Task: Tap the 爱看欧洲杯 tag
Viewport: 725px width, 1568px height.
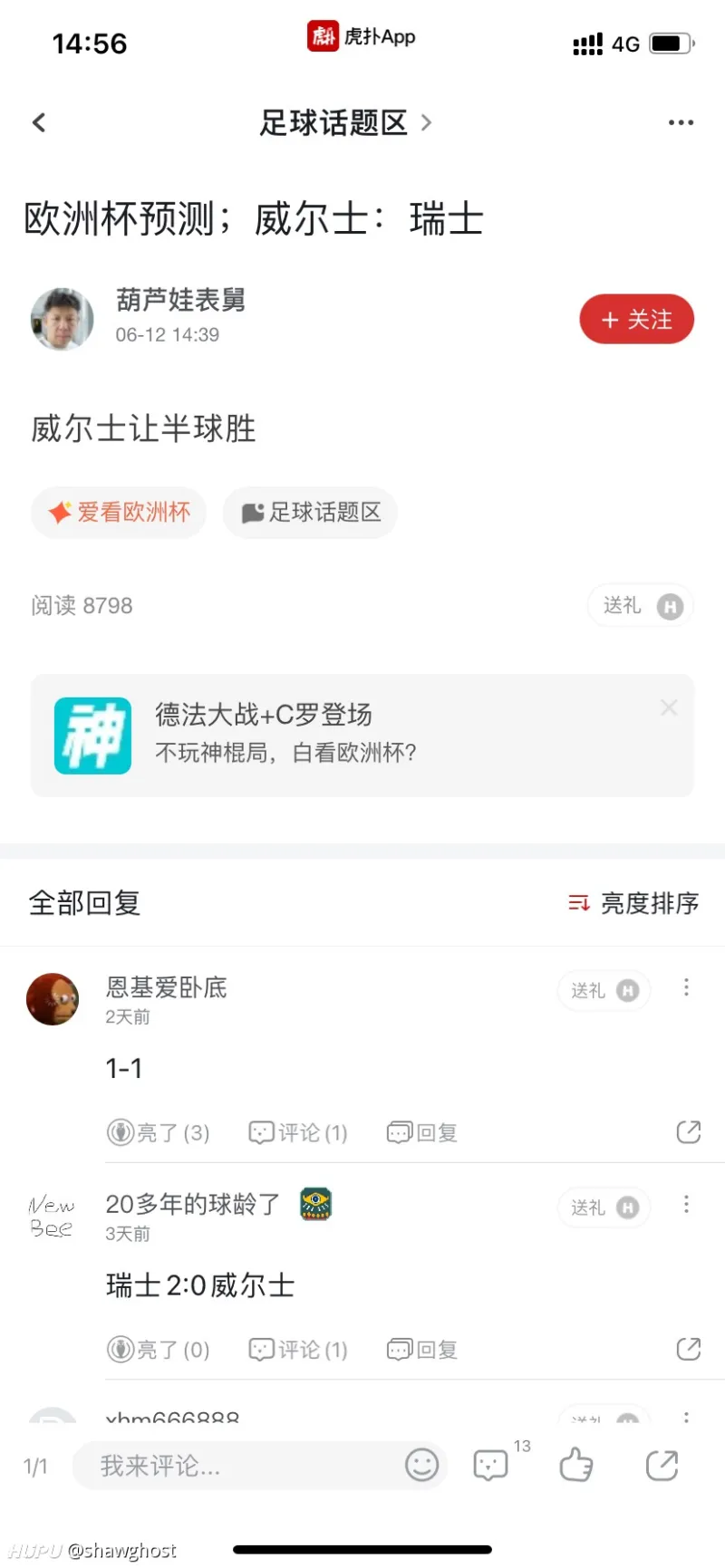Action: 118,513
